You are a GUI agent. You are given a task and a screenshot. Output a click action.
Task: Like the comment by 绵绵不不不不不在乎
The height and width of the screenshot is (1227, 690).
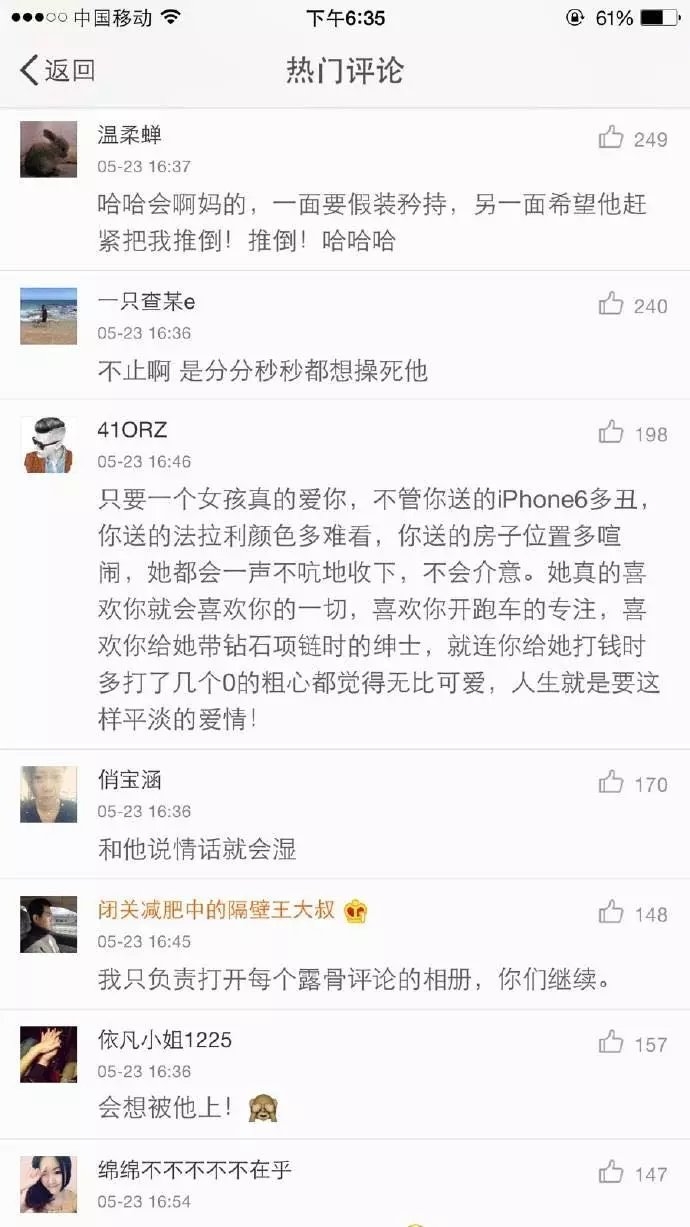(x=612, y=1173)
